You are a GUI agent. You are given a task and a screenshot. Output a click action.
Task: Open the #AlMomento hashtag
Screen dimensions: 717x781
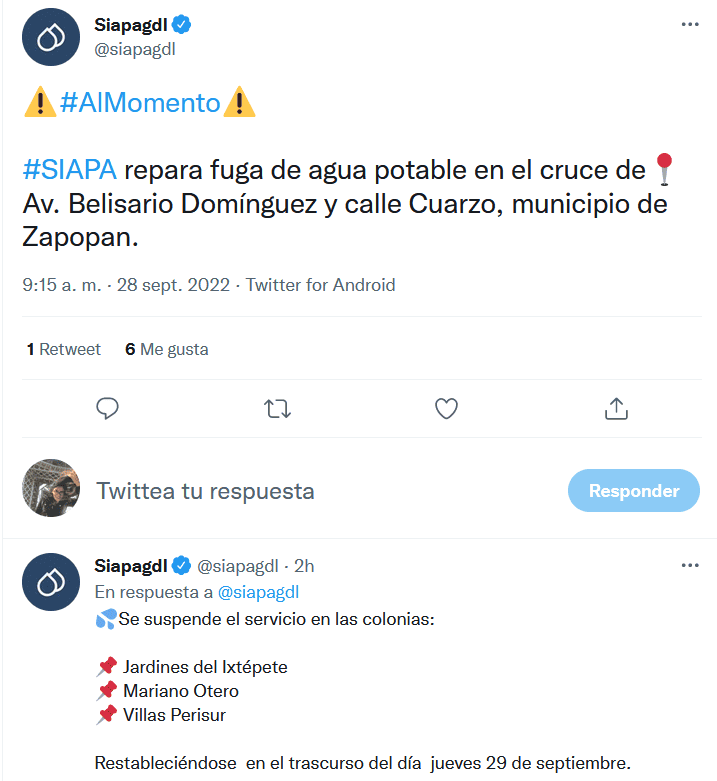coord(140,103)
